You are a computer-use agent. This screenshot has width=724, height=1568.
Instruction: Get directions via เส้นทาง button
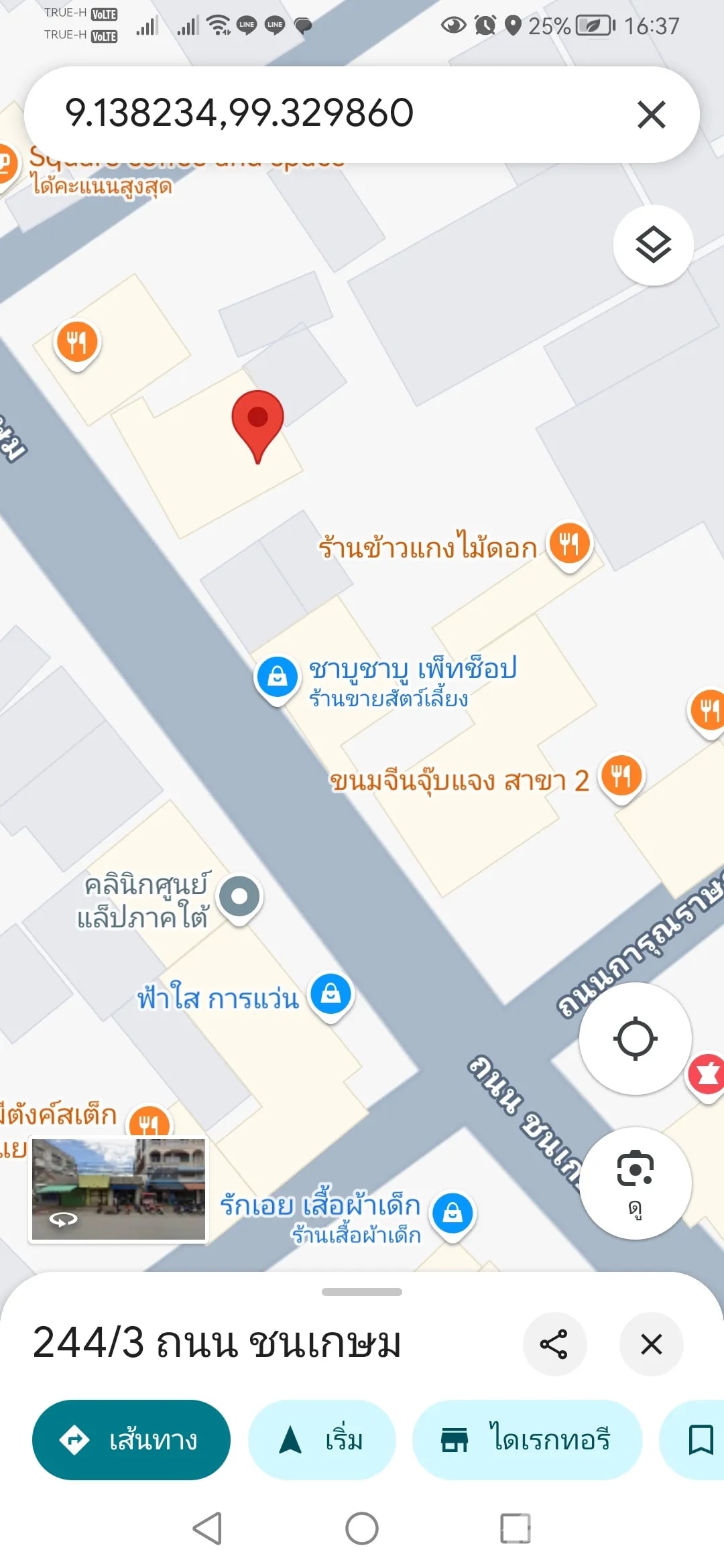point(131,1439)
